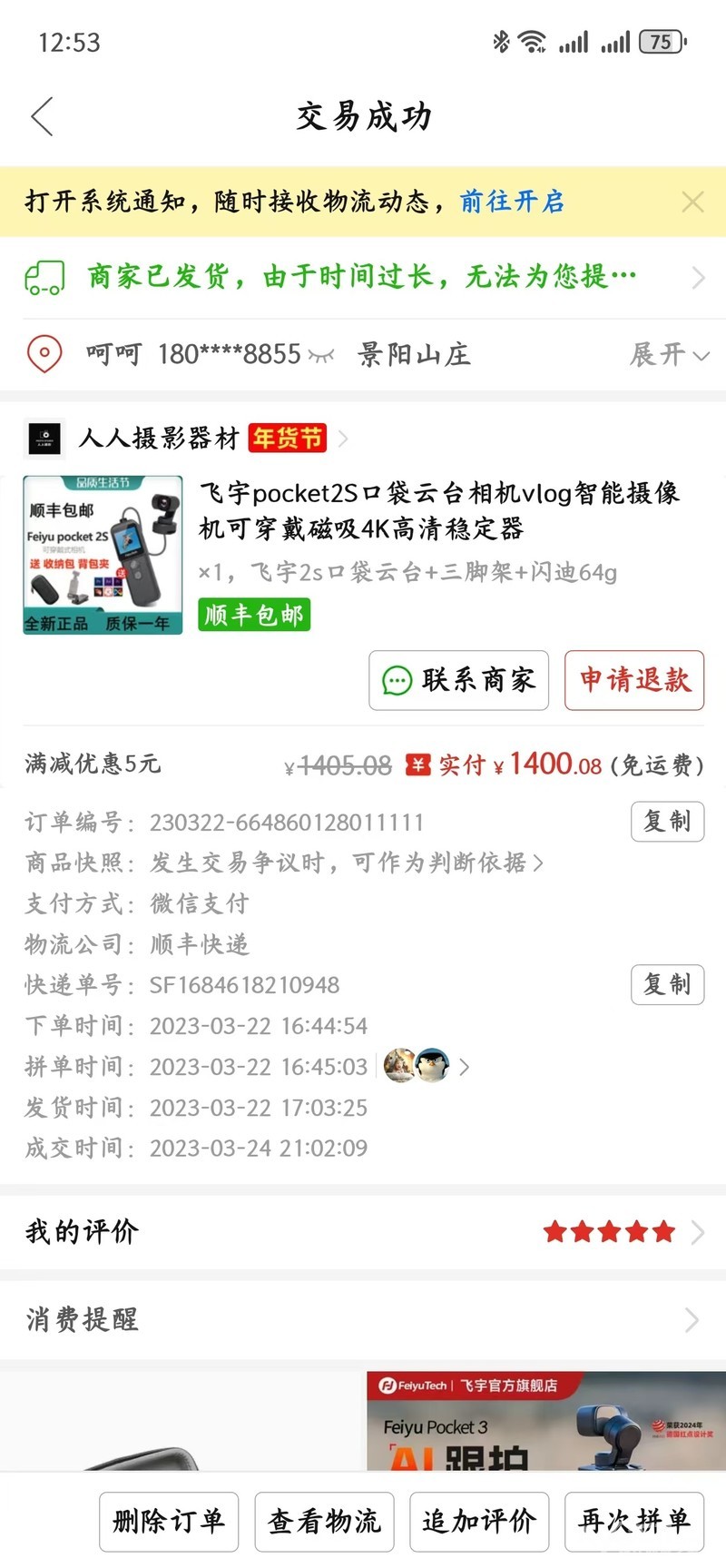Contact the seller via 联系商家

(x=458, y=680)
